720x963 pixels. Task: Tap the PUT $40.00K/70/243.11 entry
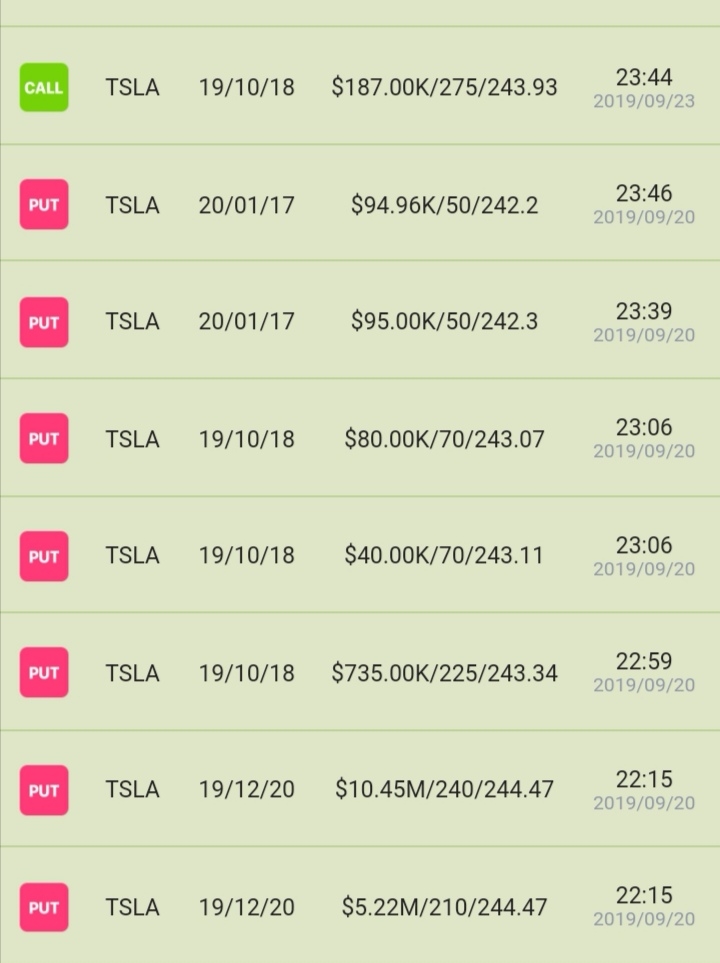coord(360,555)
